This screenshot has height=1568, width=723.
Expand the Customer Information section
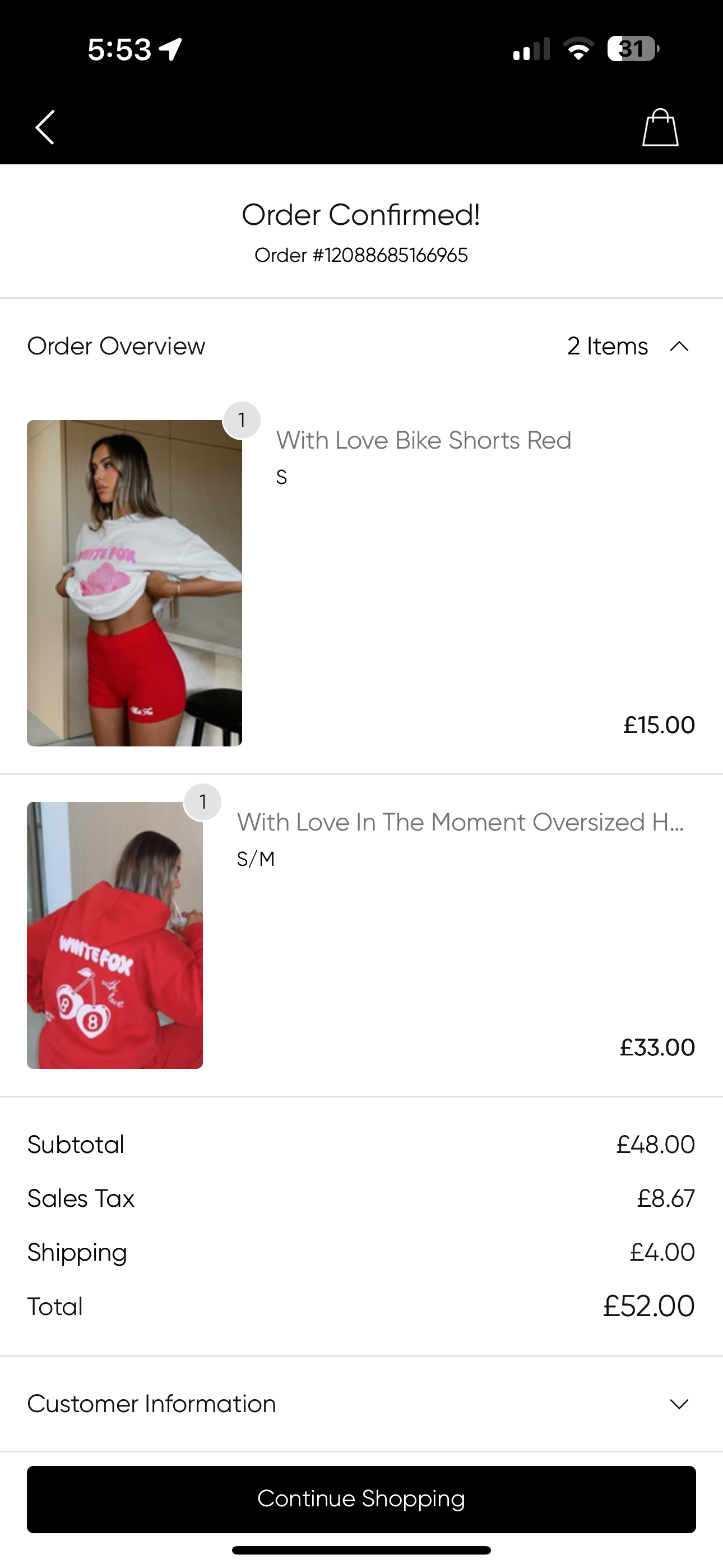pos(679,1404)
